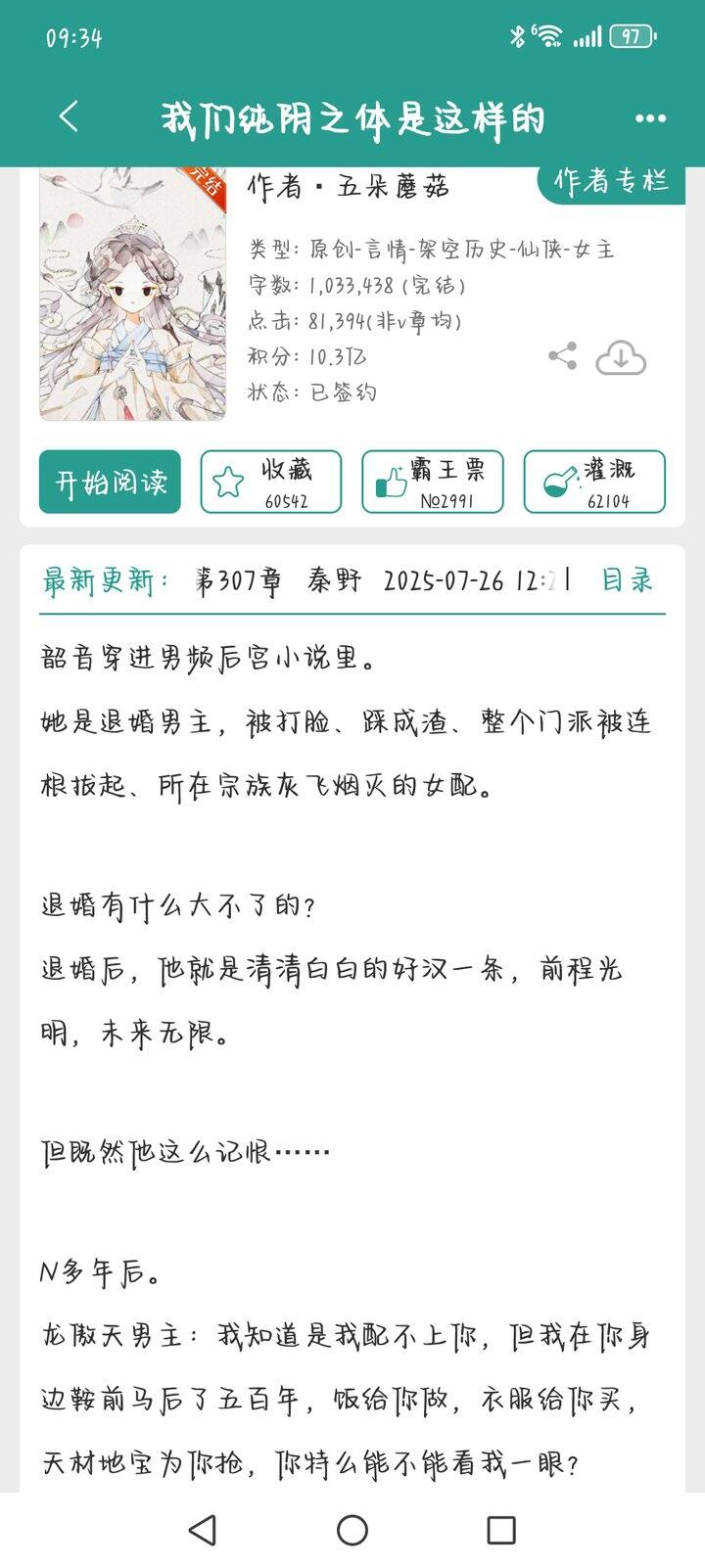
Task: Open the latest chapter 第307章 秦野
Action: tap(277, 580)
